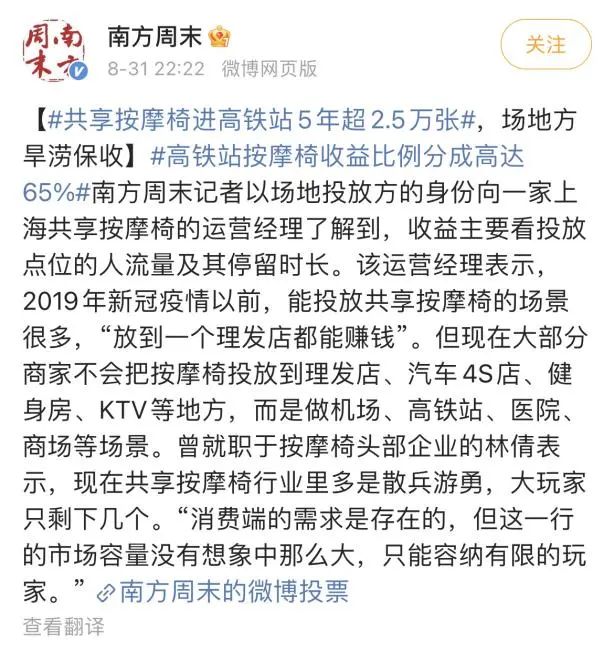Tap 查看翻译 to translate the post
The width and height of the screenshot is (614, 649).
63,626
